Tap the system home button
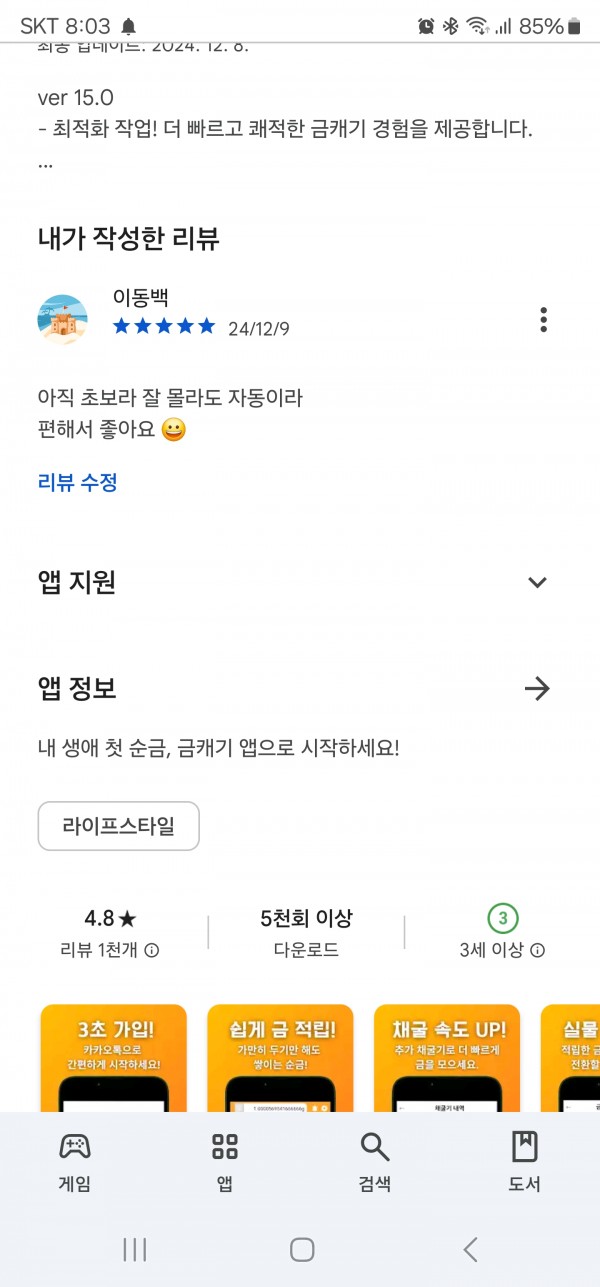The image size is (600, 1287). [302, 1248]
